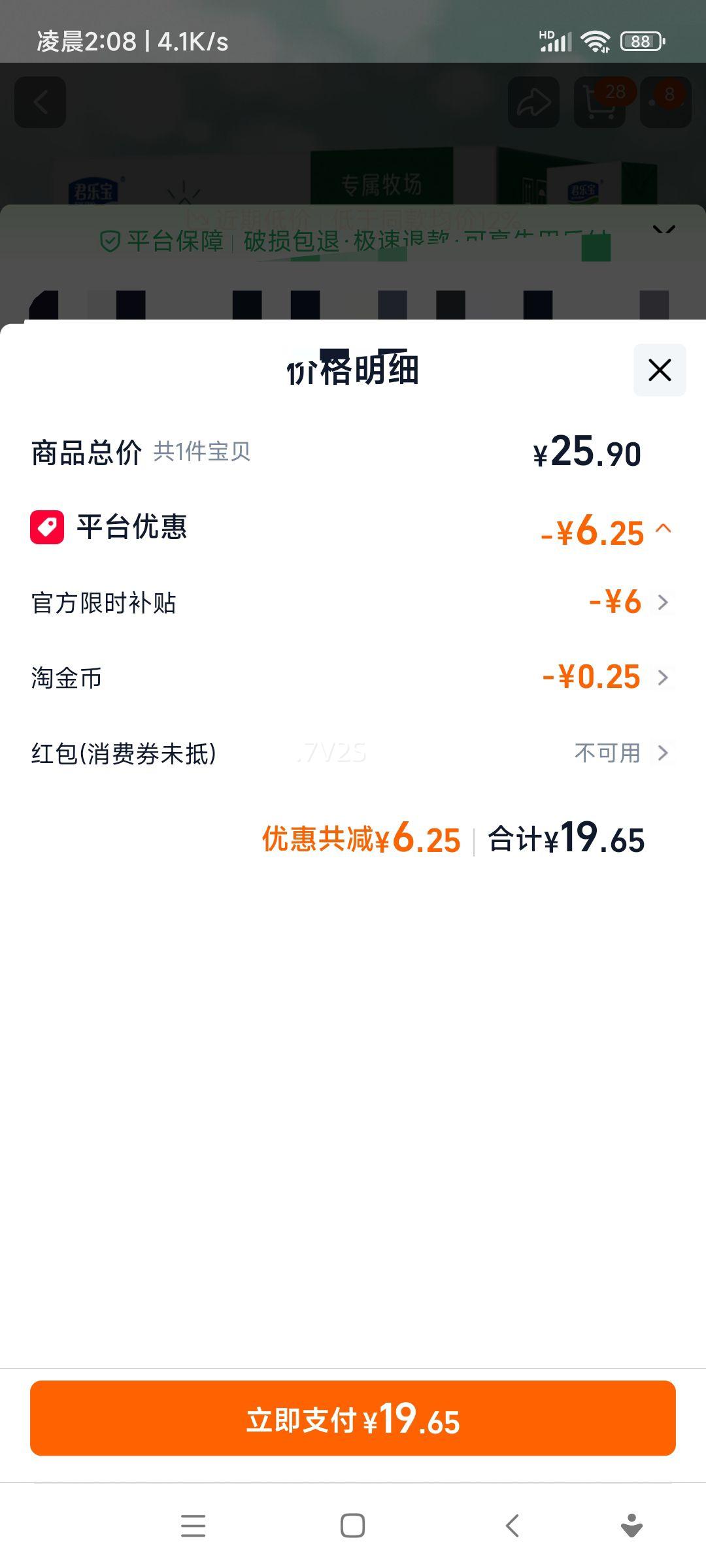Go back with the system back button
The width and height of the screenshot is (706, 1568).
(513, 1526)
